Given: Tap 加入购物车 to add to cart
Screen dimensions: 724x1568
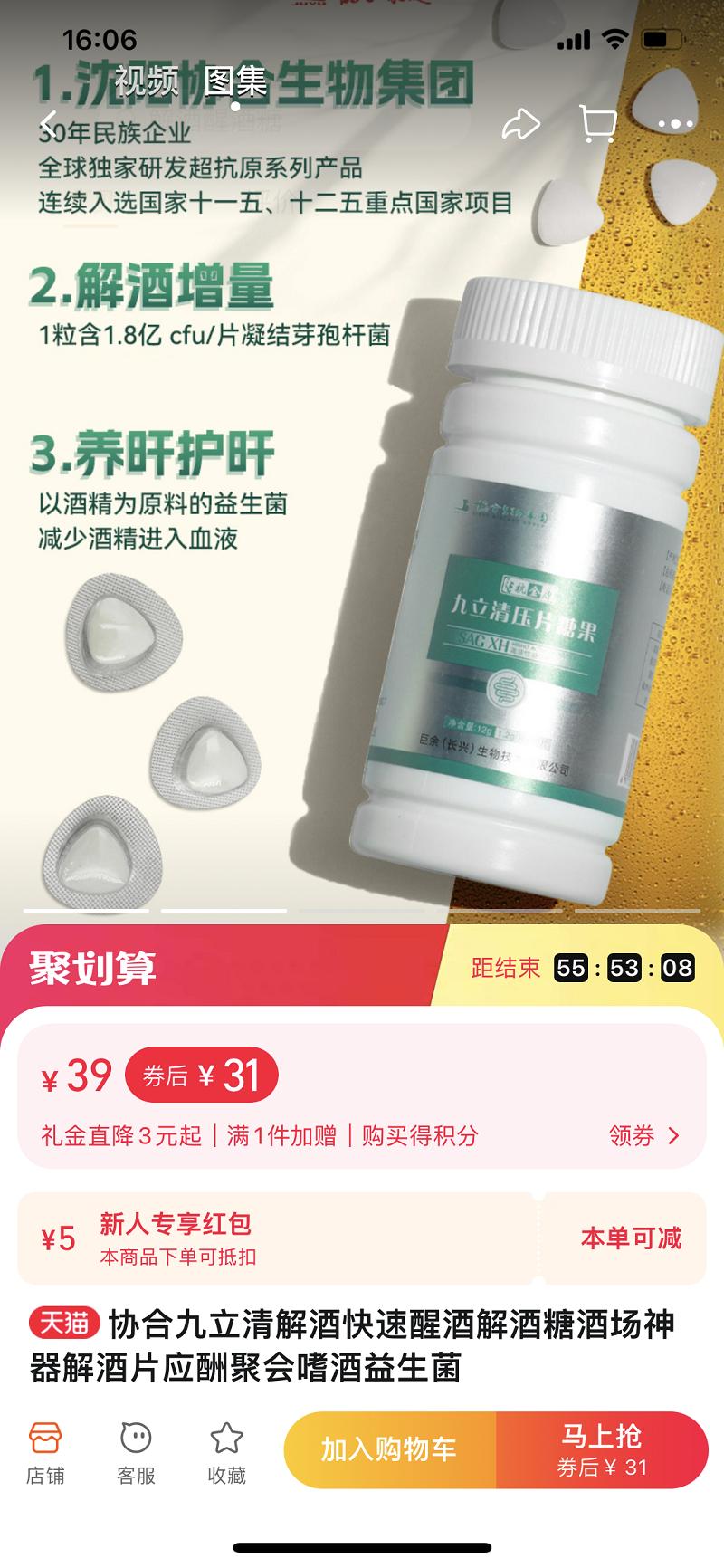Looking at the screenshot, I should point(389,1449).
